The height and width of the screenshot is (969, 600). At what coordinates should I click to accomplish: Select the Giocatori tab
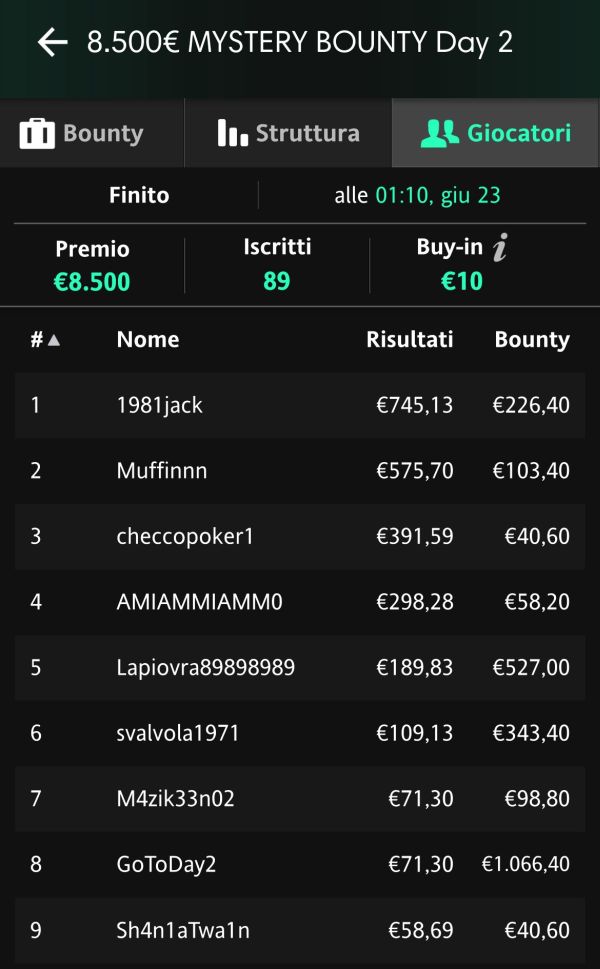click(496, 133)
